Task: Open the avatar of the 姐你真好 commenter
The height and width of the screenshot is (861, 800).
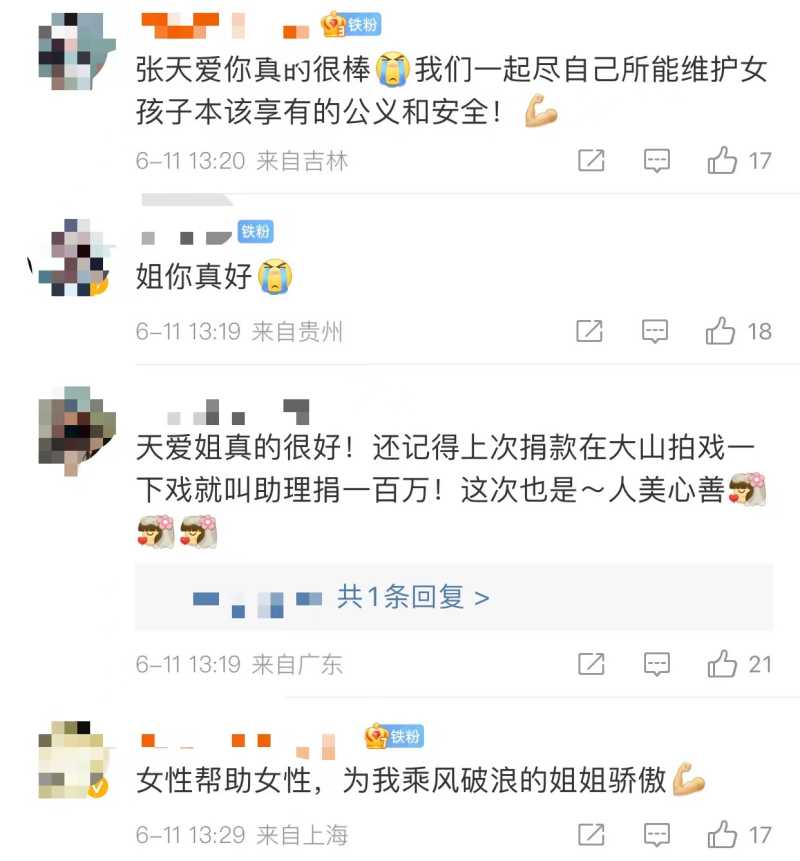Action: click(x=70, y=257)
